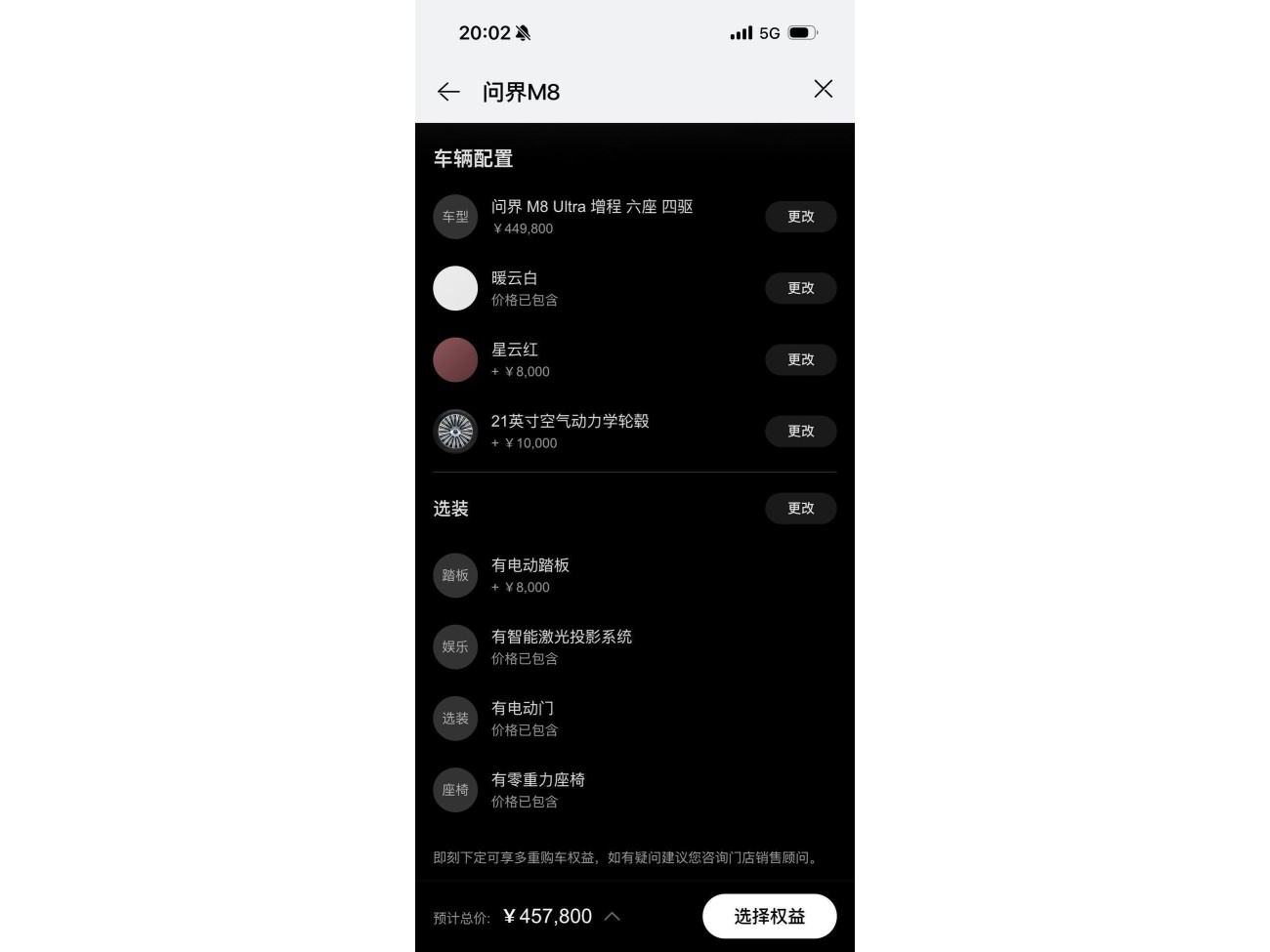The height and width of the screenshot is (952, 1270).
Task: Change the 问界 M8 Ultra model selection
Action: coord(800,217)
